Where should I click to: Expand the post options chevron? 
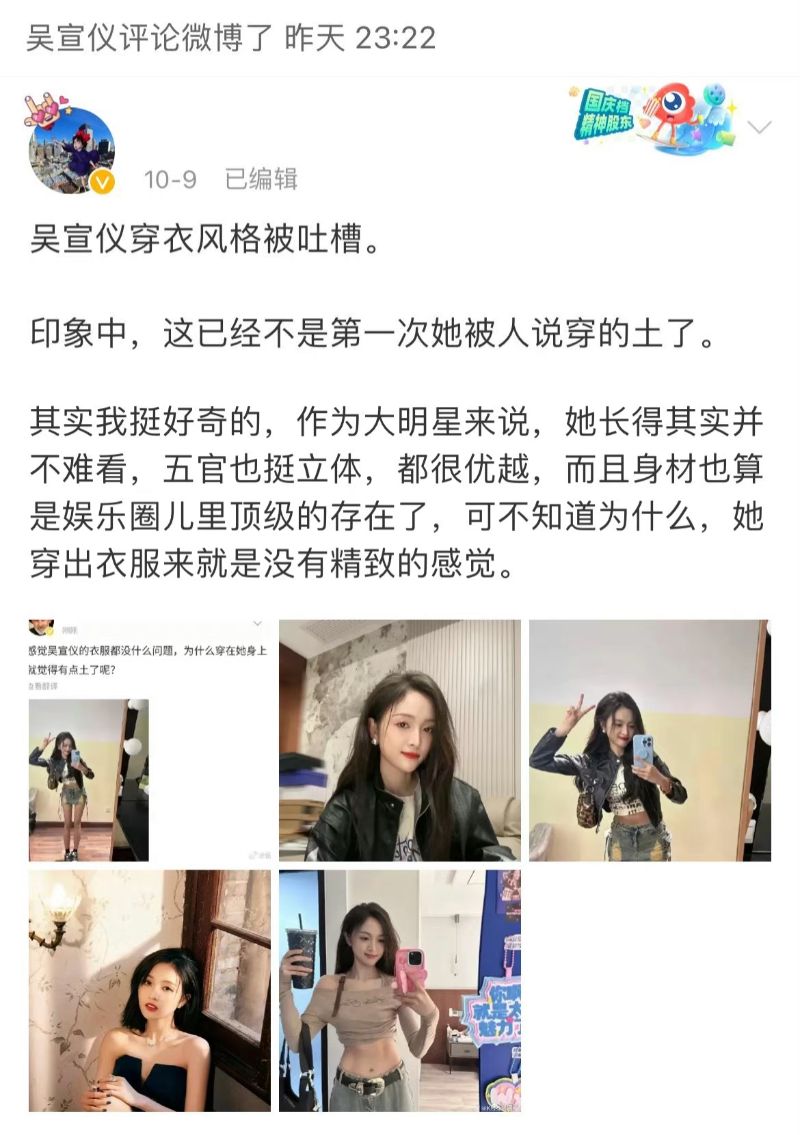tap(760, 128)
